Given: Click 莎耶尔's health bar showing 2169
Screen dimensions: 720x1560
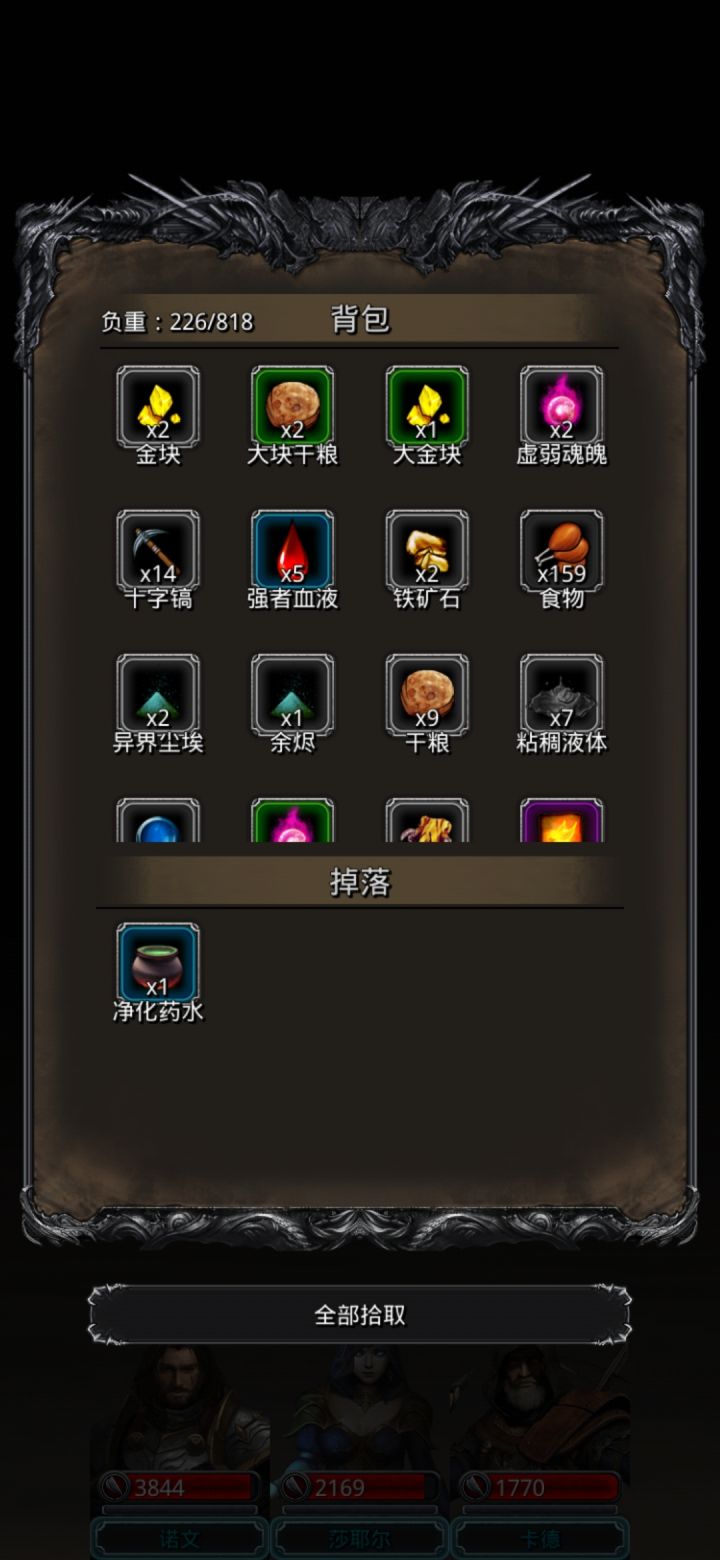Looking at the screenshot, I should [x=357, y=1487].
